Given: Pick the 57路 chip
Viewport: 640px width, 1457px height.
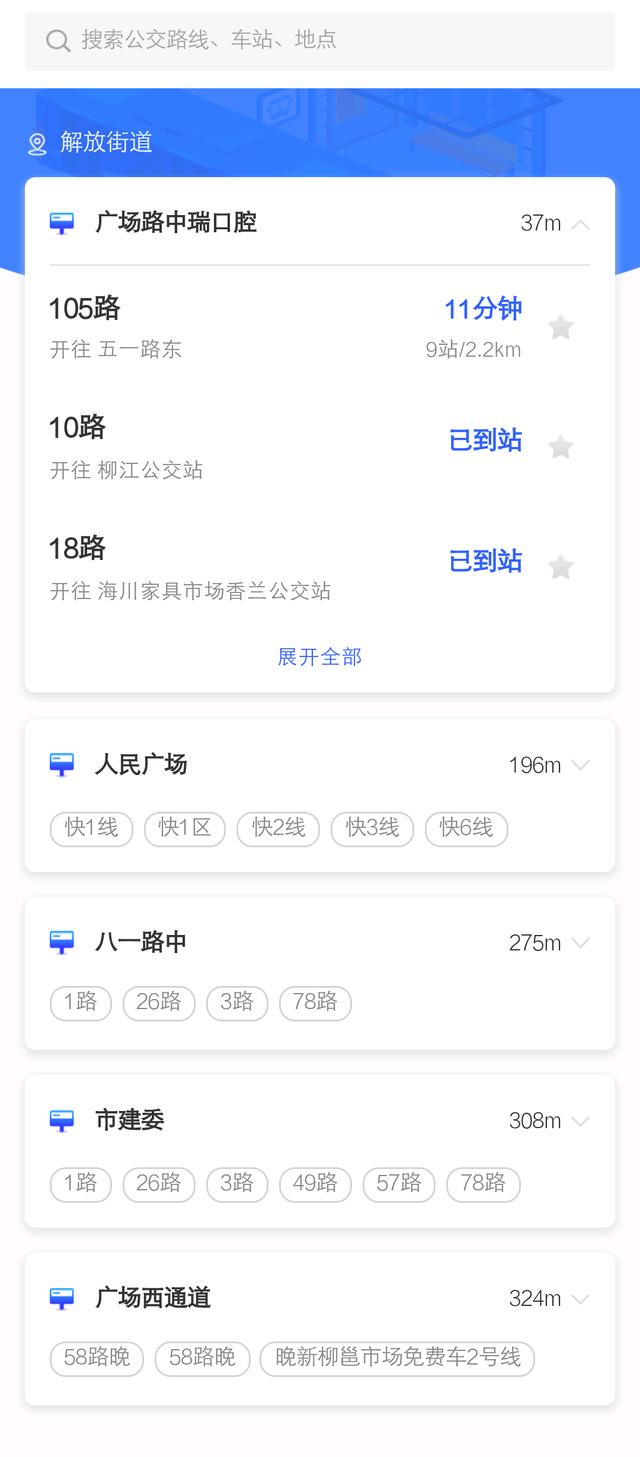Looking at the screenshot, I should click(x=399, y=1184).
